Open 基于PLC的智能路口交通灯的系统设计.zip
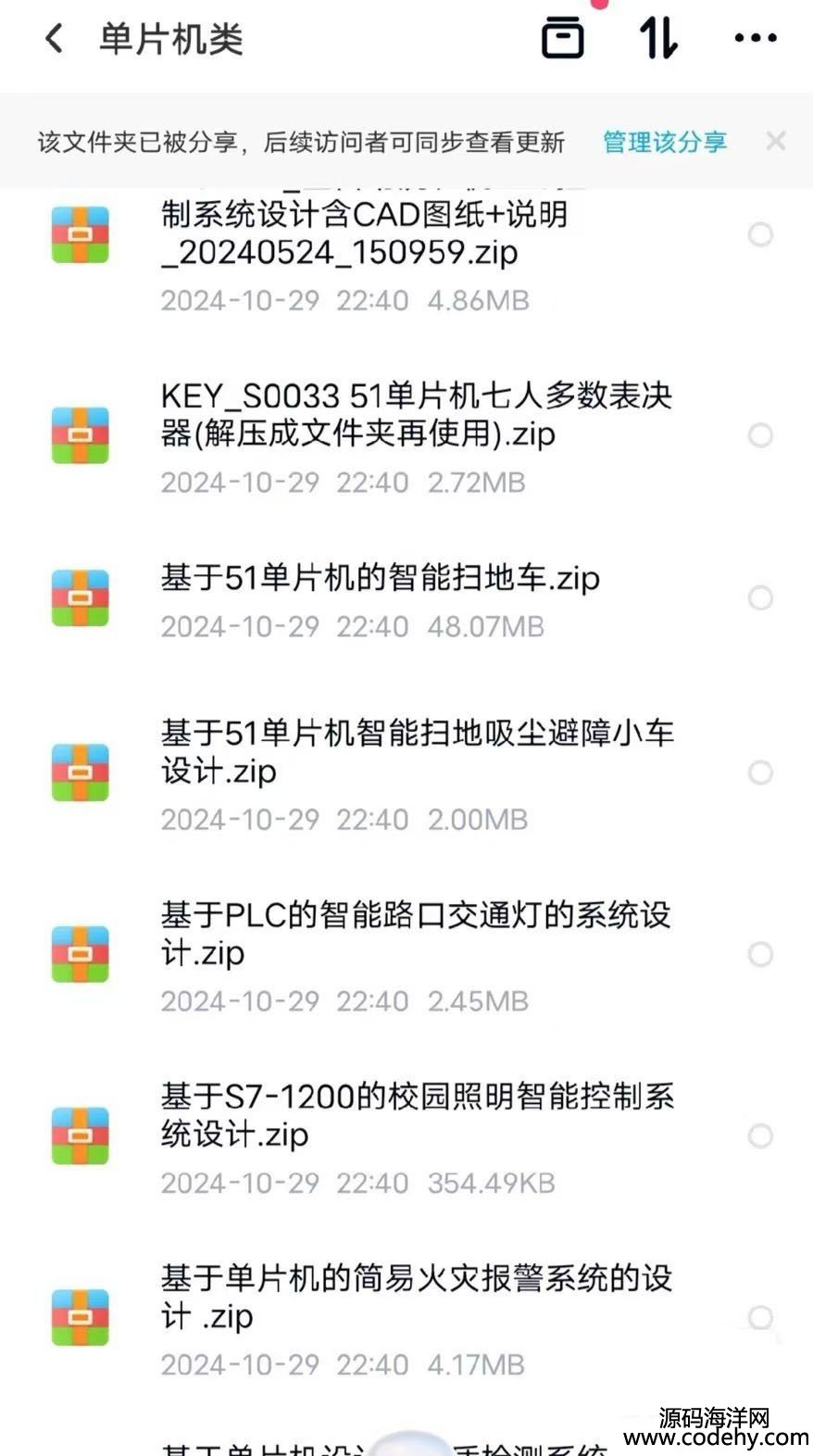The image size is (813, 1456). point(416,934)
